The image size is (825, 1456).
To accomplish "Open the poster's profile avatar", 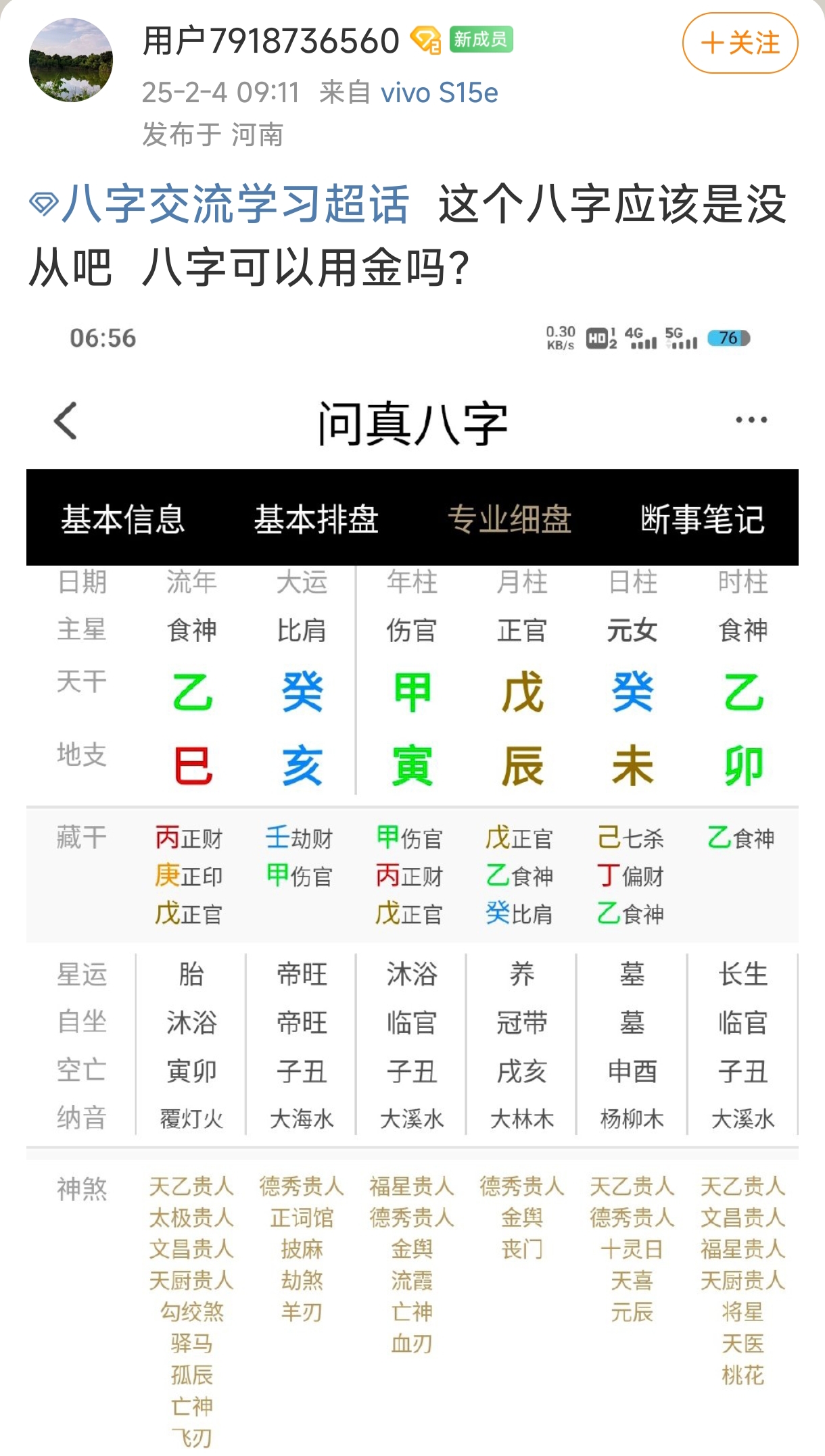I will pyautogui.click(x=71, y=60).
